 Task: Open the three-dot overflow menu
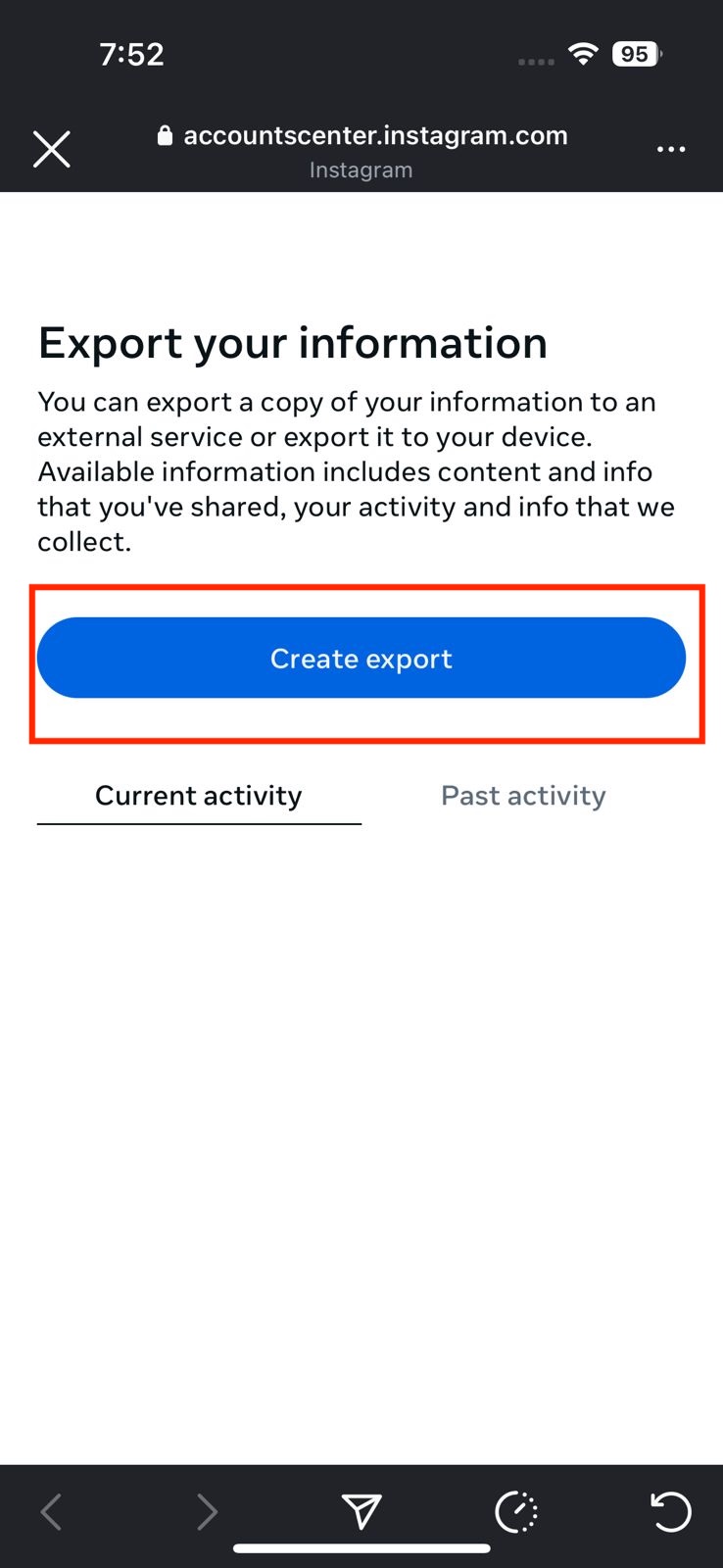click(671, 149)
